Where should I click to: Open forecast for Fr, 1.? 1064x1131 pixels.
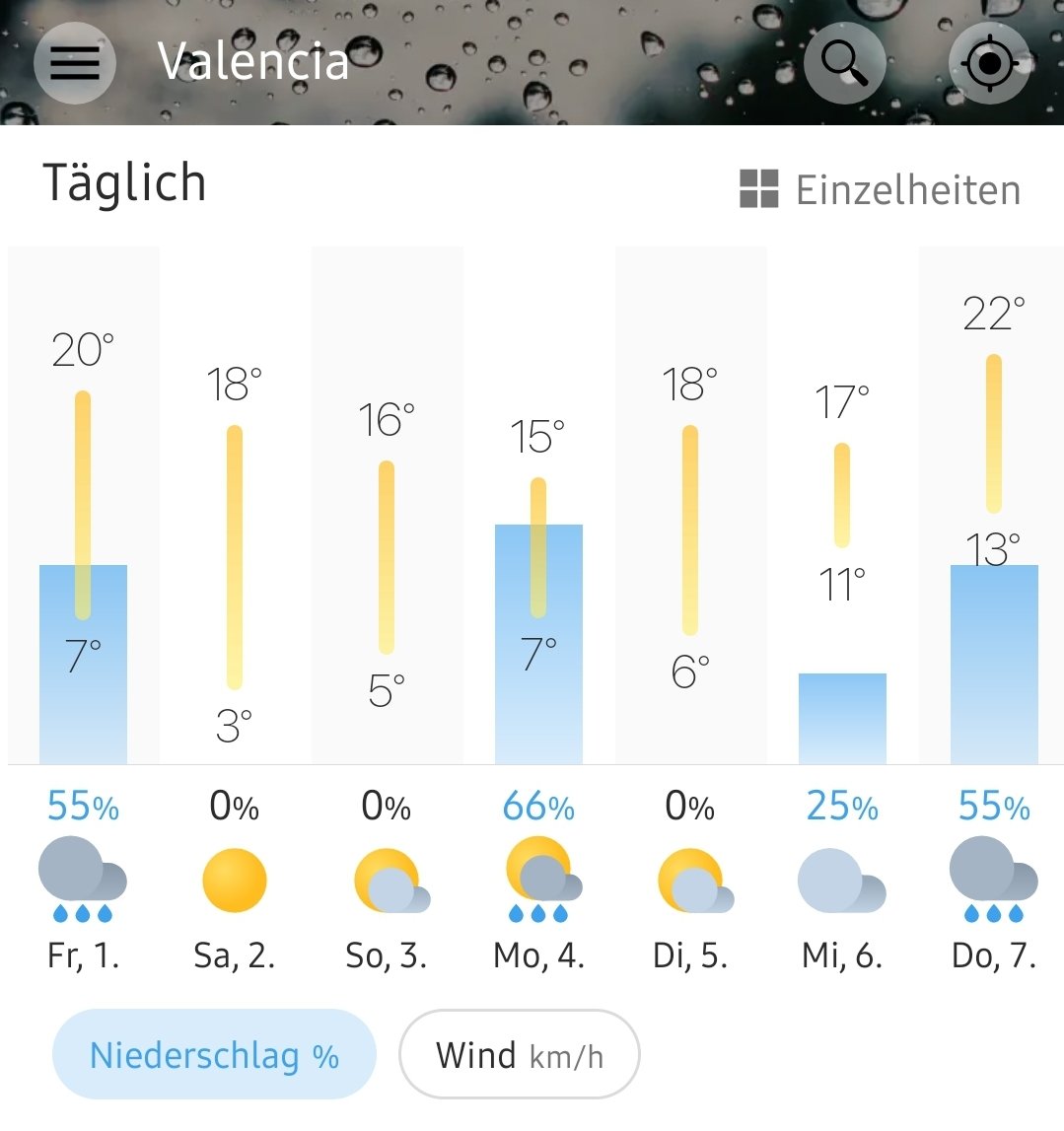(84, 592)
